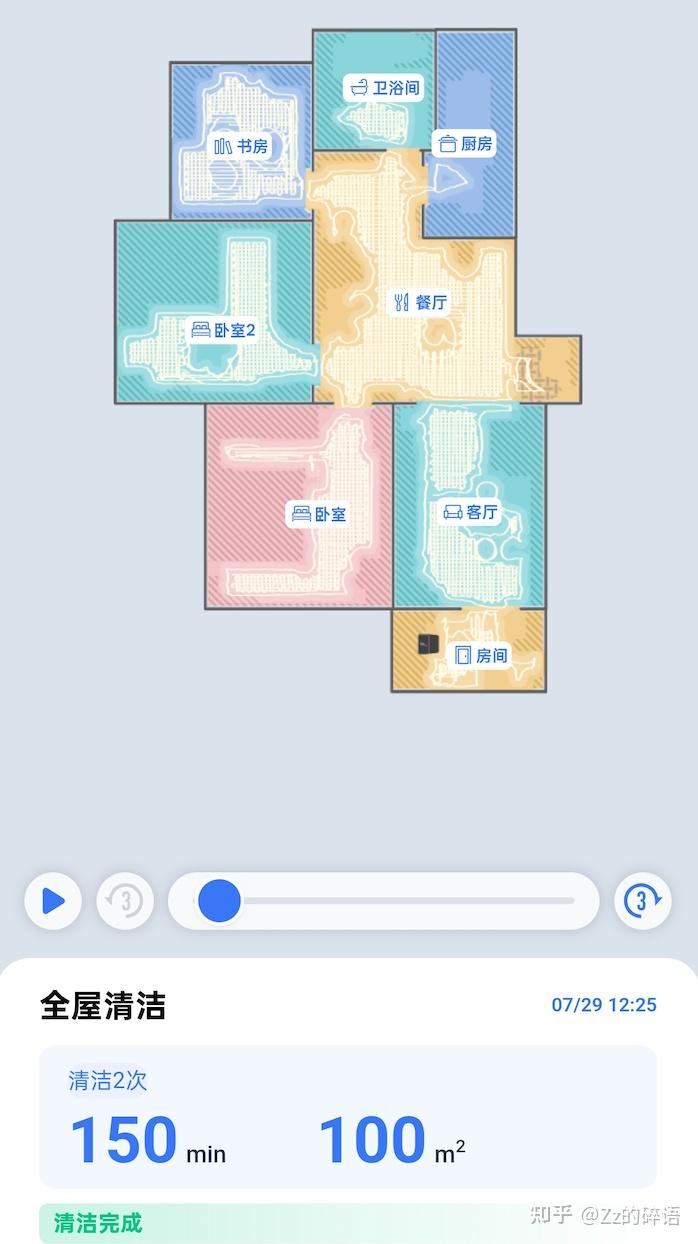Tap the replay progress slider
Image resolution: width=698 pixels, height=1244 pixels.
(383, 901)
